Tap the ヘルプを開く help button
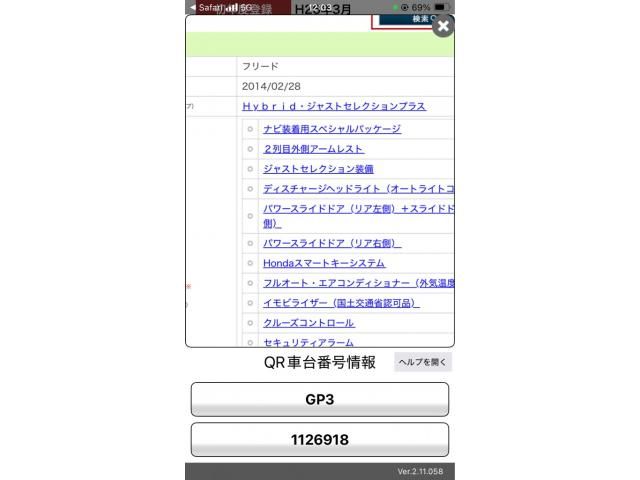The height and width of the screenshot is (480, 640). click(423, 362)
